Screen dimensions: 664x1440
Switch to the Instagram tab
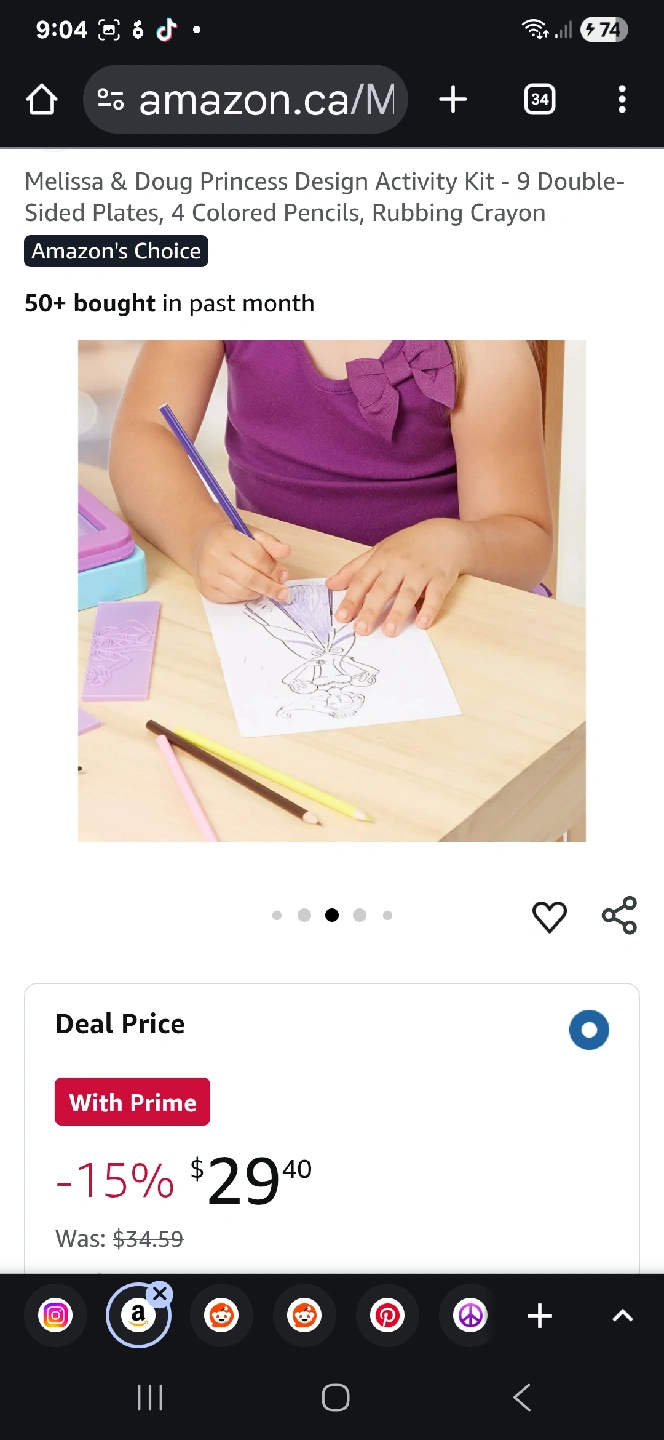coord(56,1316)
